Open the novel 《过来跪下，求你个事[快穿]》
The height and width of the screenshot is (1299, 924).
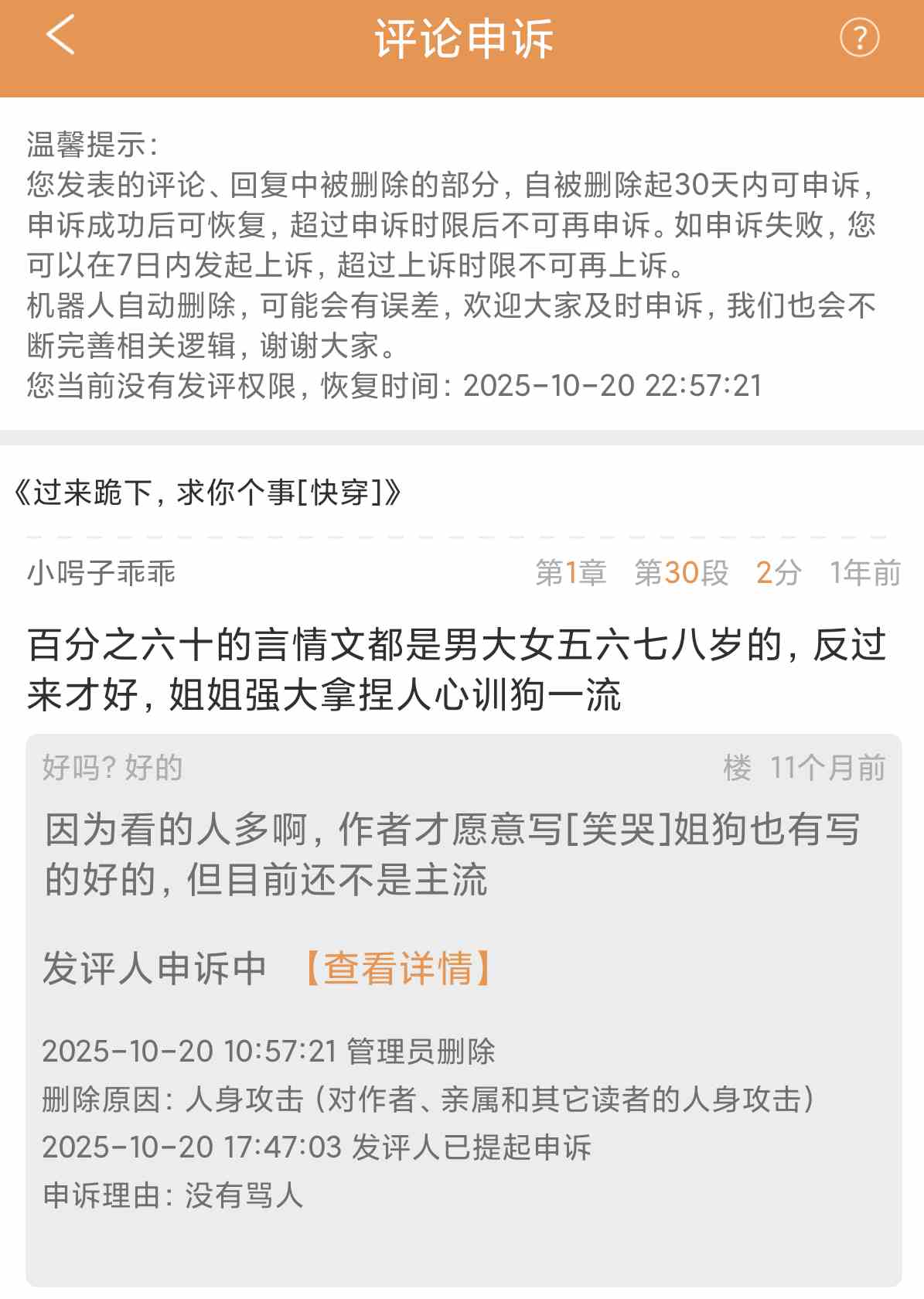(209, 493)
